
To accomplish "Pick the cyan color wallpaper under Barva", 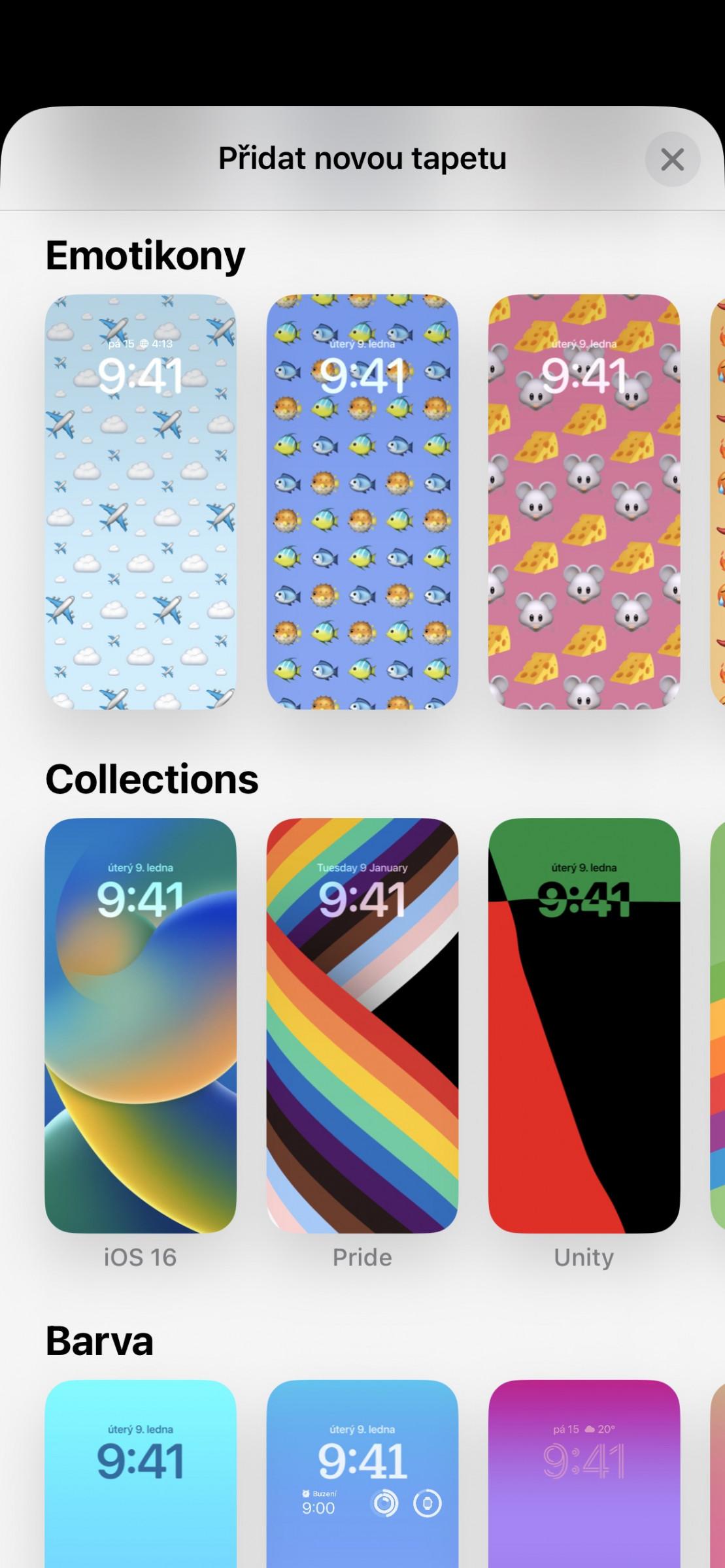I will [141, 1474].
